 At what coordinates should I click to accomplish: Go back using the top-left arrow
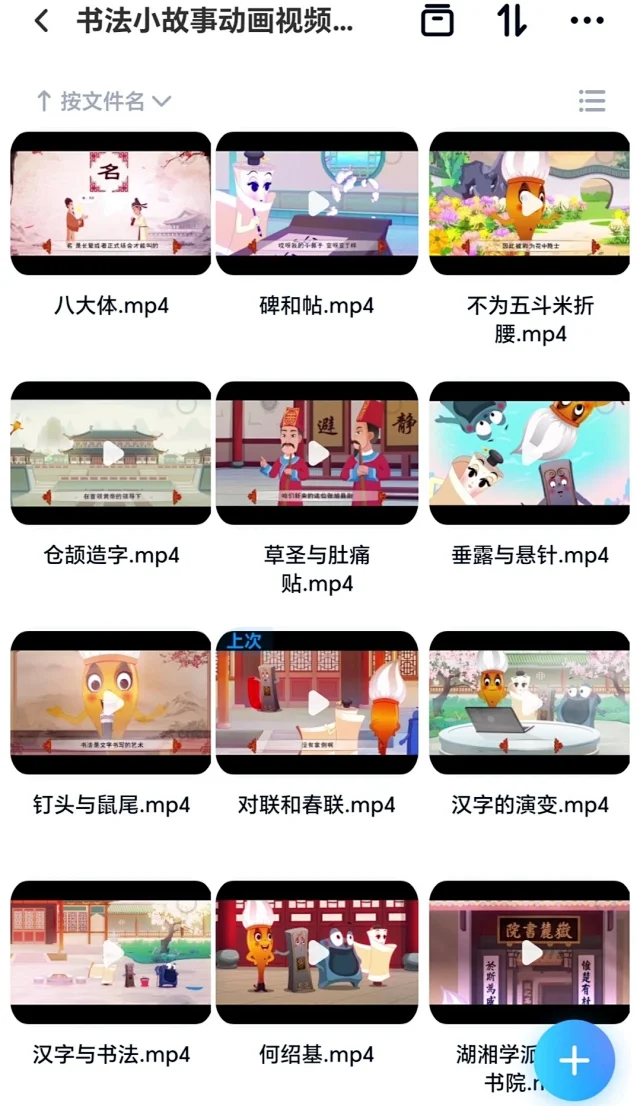[x=41, y=21]
